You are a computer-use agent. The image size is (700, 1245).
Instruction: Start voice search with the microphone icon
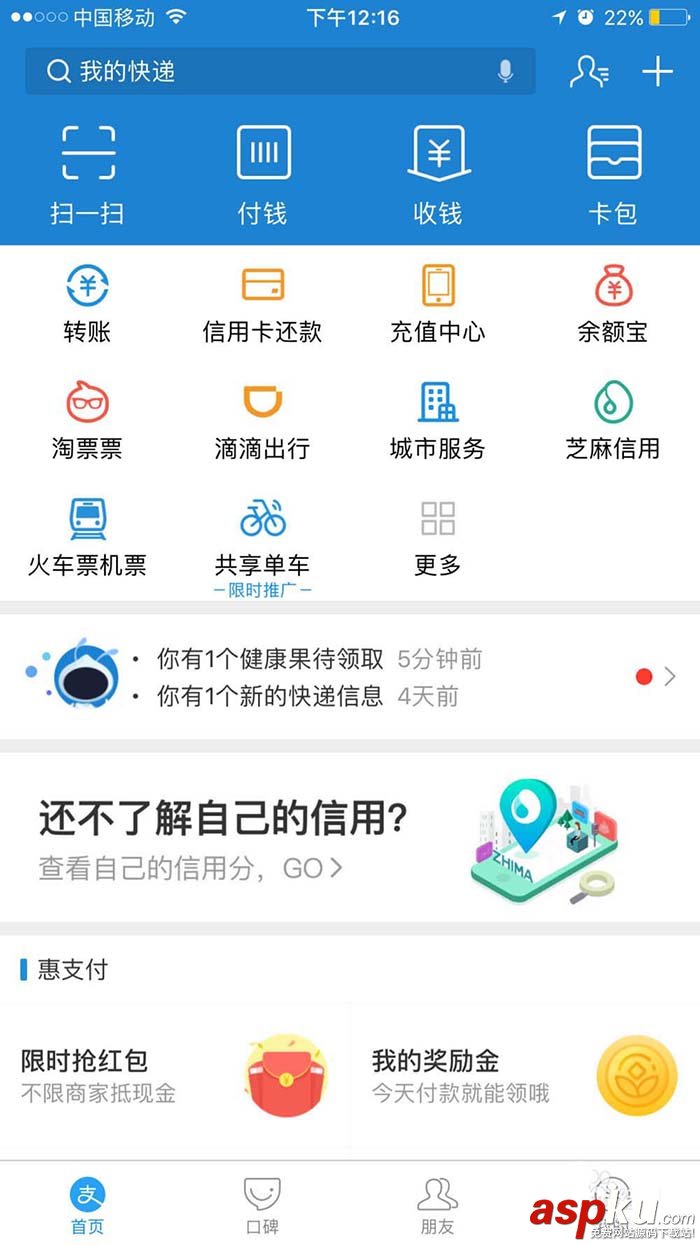pos(506,72)
